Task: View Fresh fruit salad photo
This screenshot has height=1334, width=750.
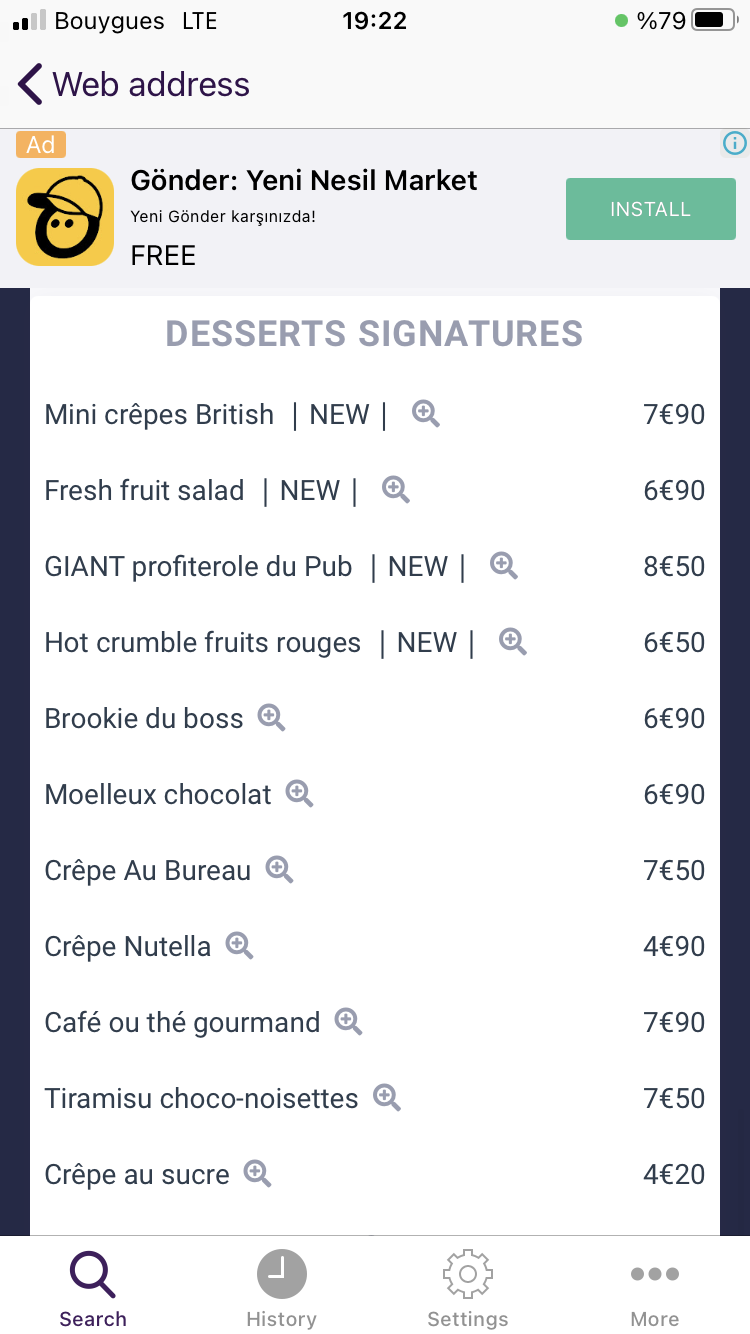Action: point(396,490)
